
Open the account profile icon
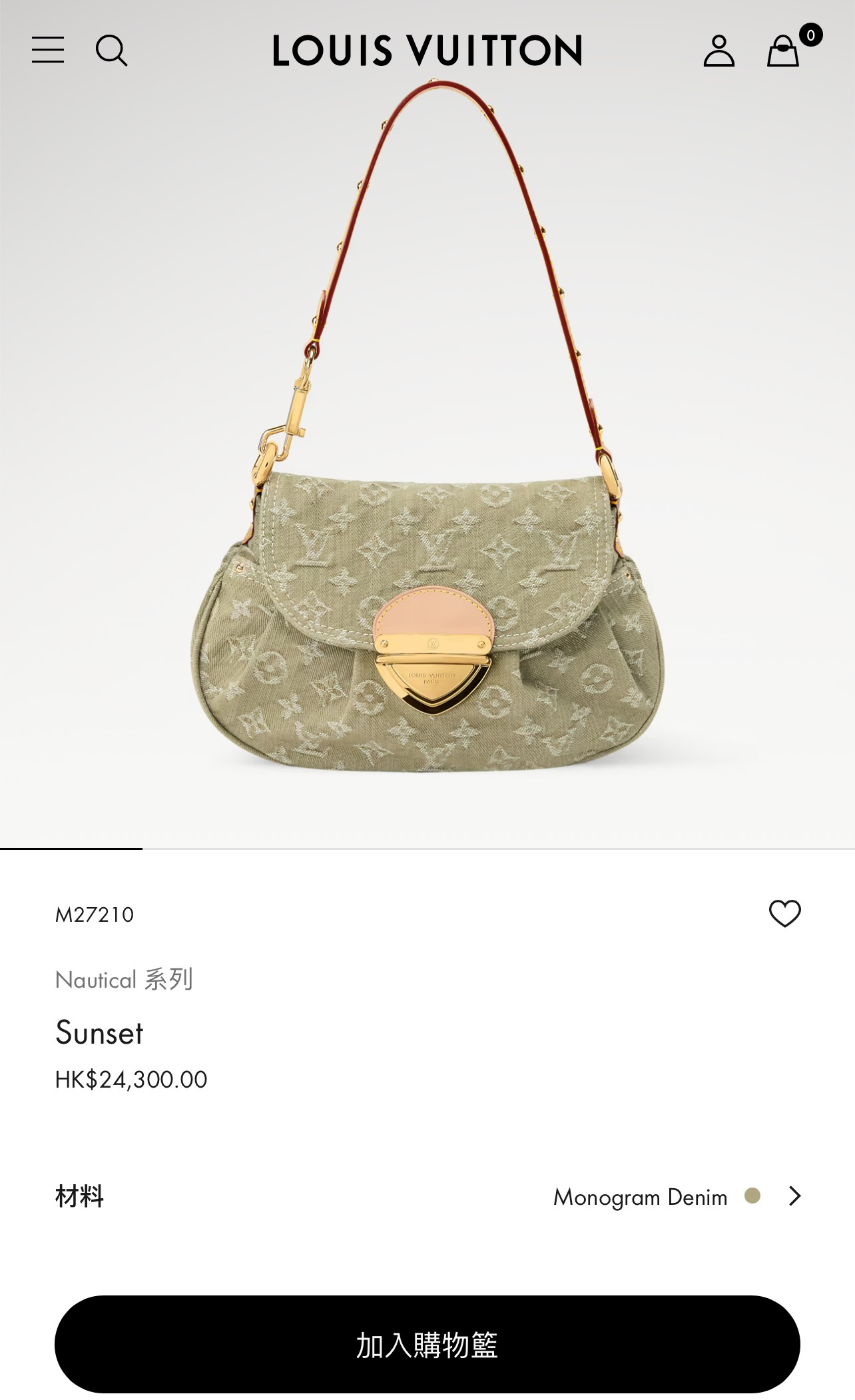point(719,51)
